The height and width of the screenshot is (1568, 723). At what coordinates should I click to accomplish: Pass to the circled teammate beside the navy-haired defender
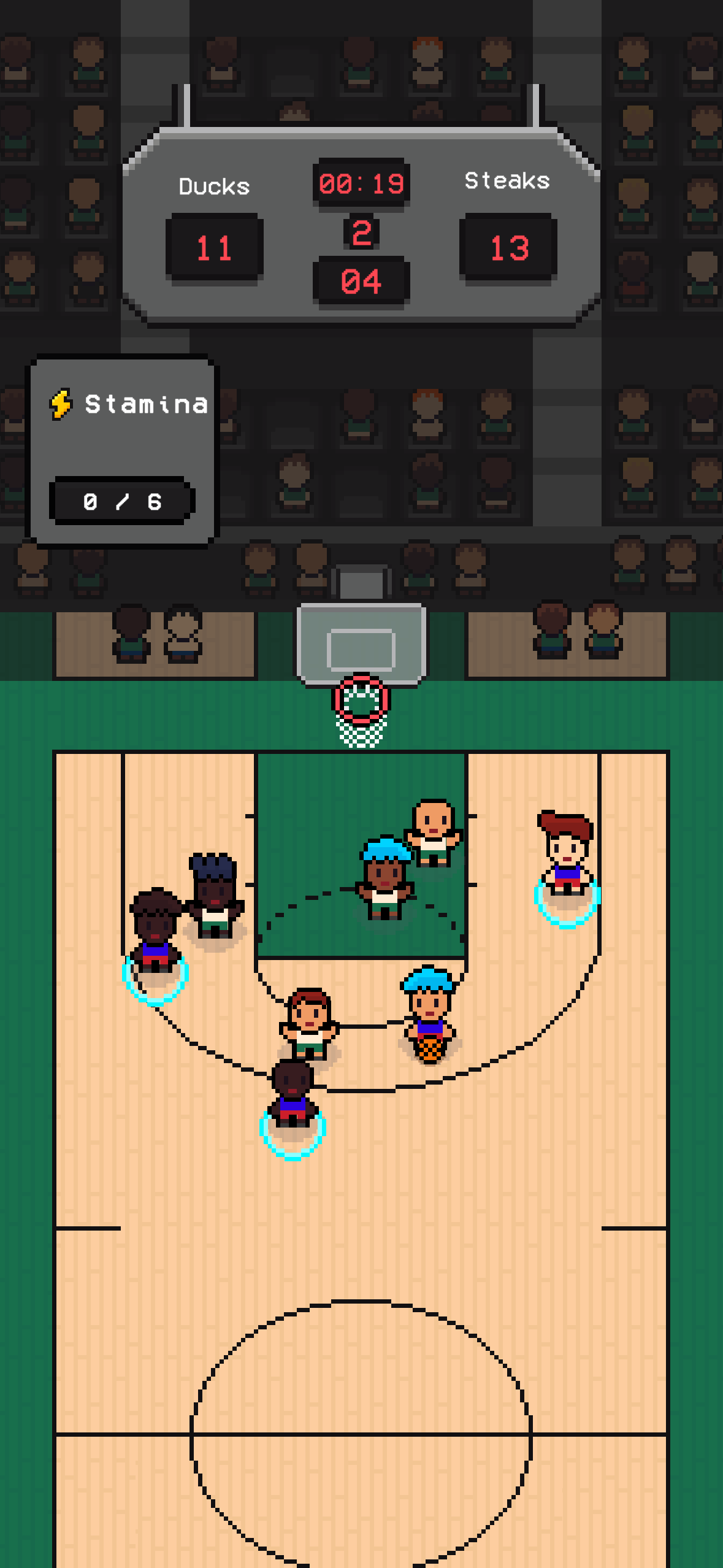[x=155, y=939]
